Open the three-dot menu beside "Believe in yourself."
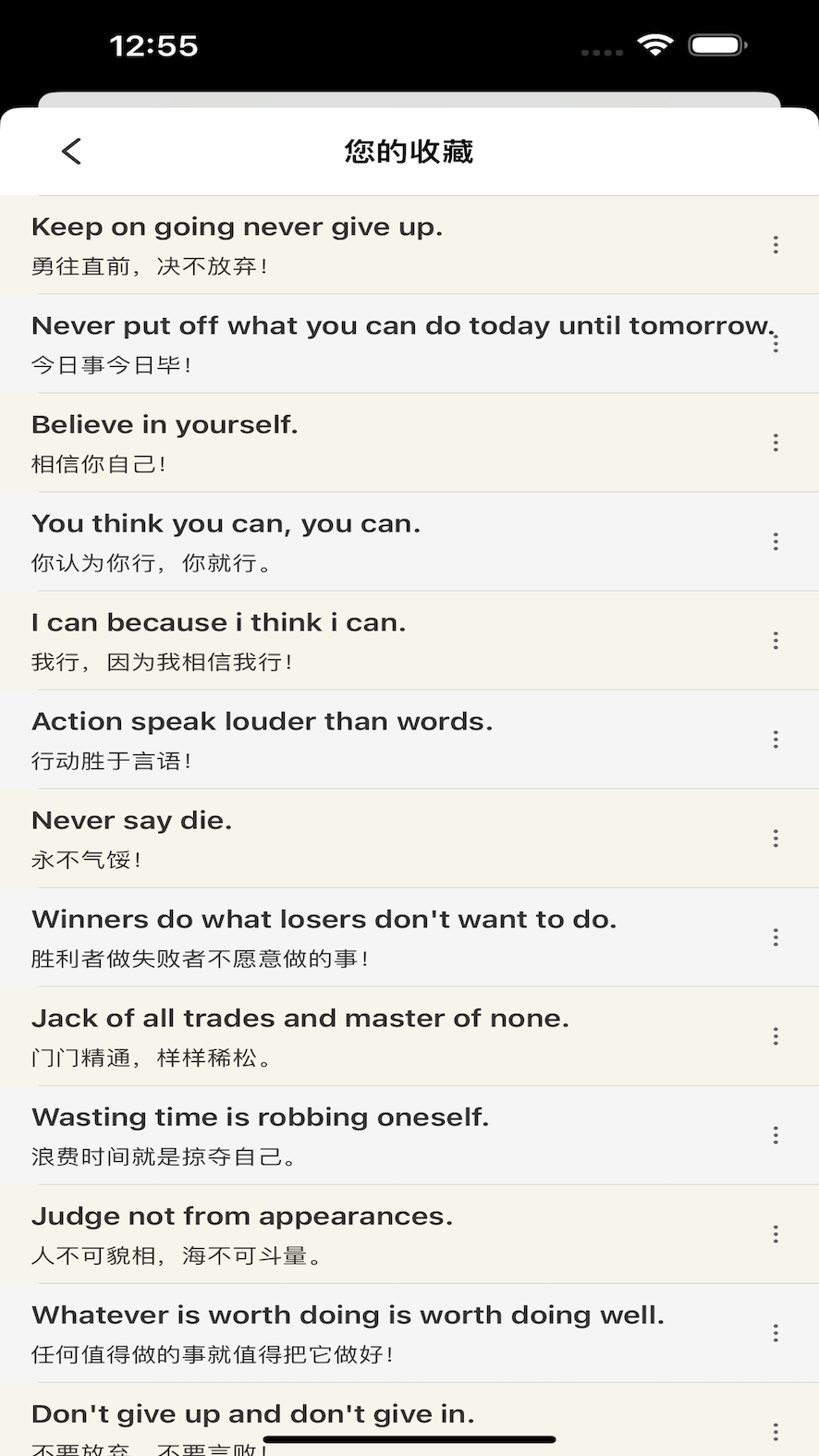 pyautogui.click(x=776, y=442)
